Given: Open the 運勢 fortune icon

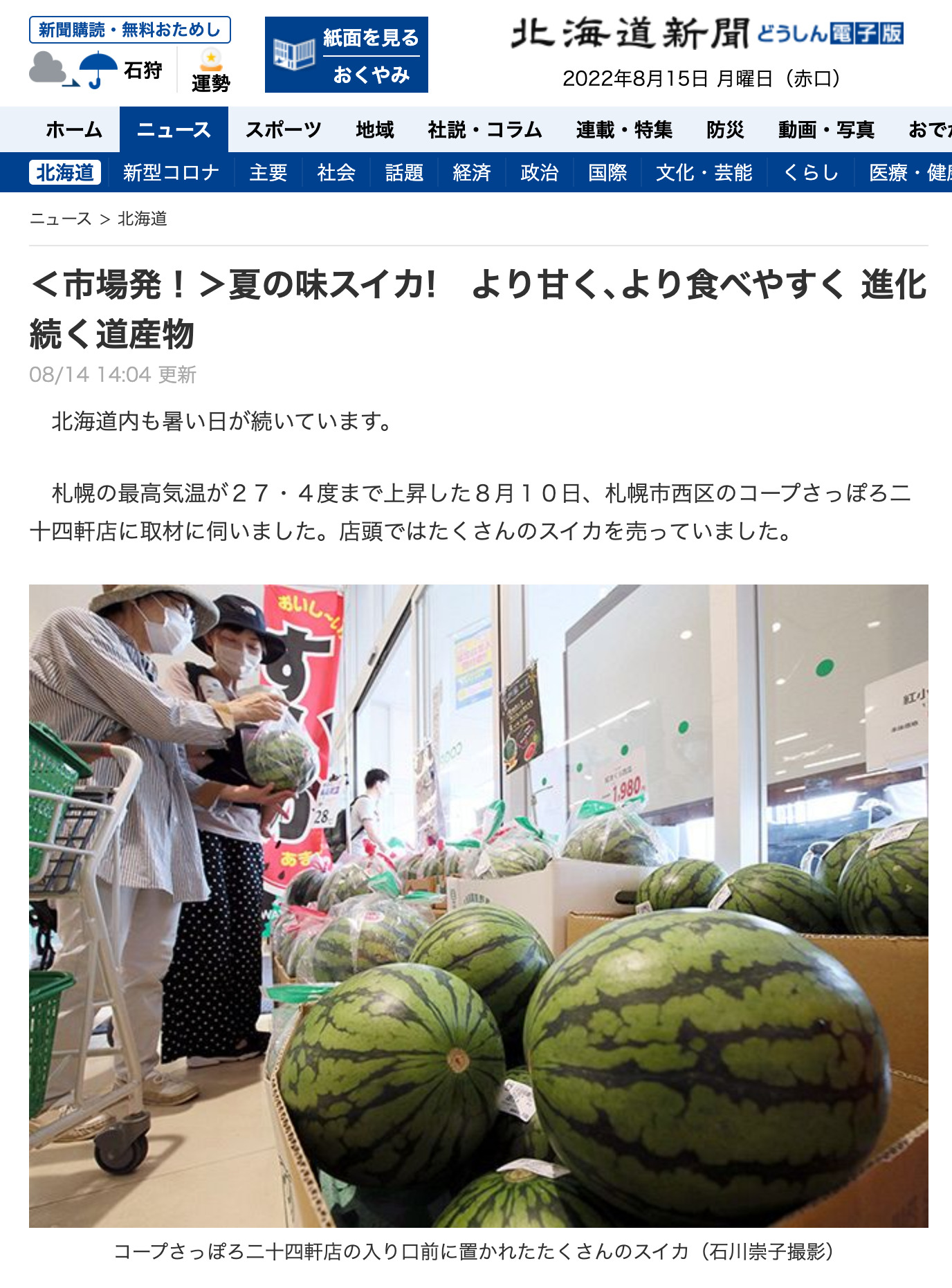Looking at the screenshot, I should (x=210, y=71).
